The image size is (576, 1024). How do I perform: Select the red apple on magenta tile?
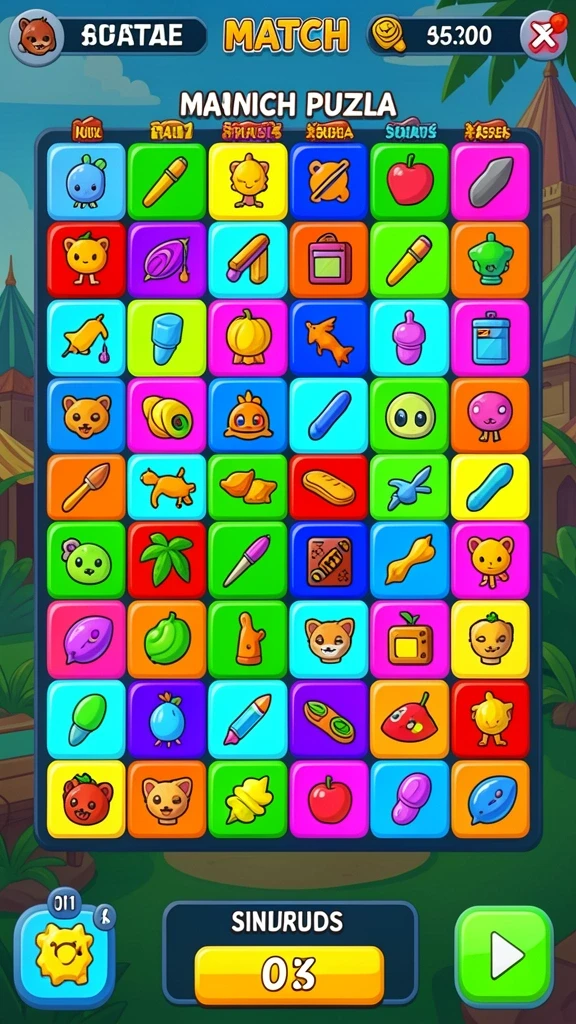tap(328, 798)
